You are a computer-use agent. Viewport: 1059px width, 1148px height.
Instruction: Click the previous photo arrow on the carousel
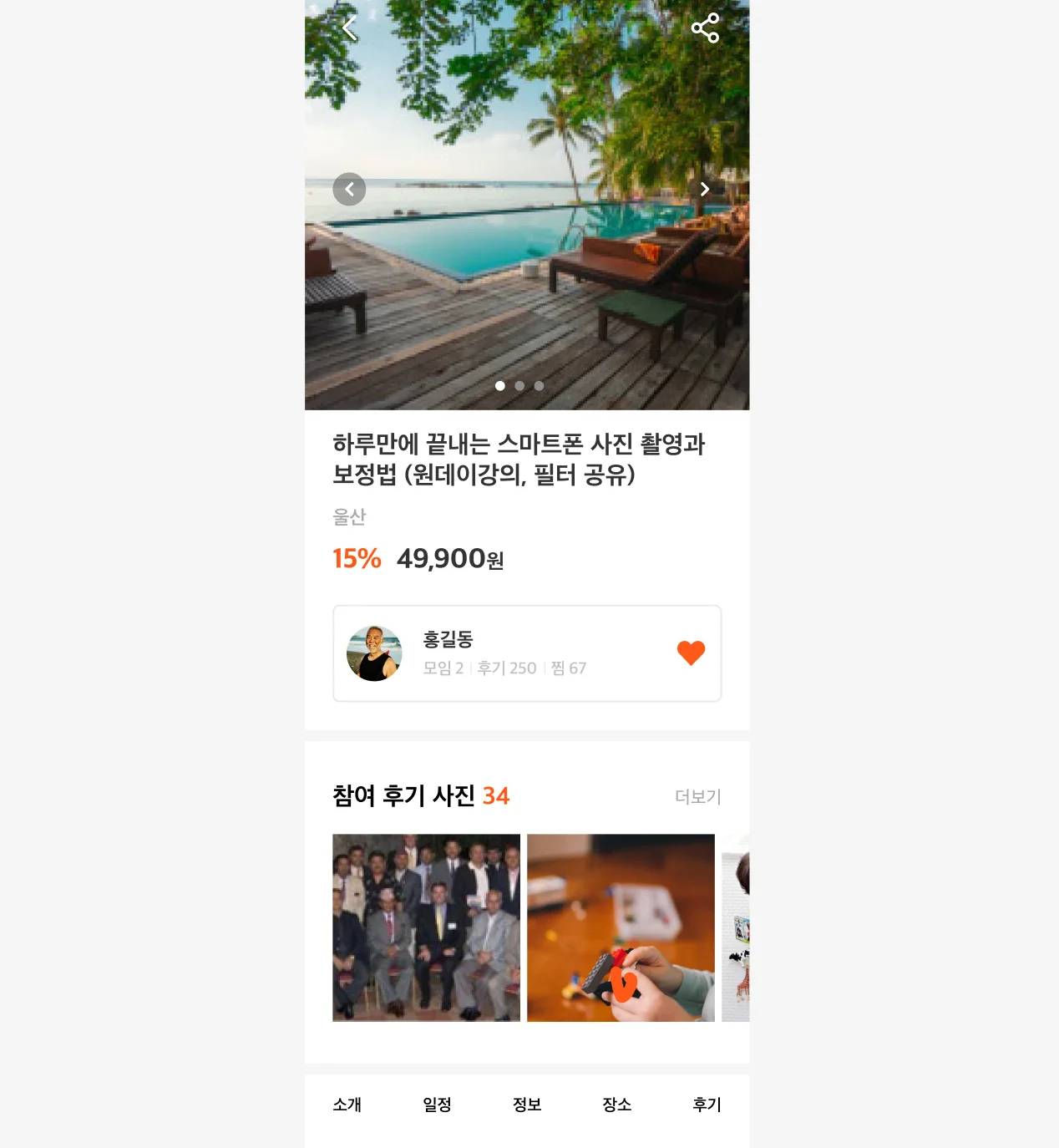(349, 189)
